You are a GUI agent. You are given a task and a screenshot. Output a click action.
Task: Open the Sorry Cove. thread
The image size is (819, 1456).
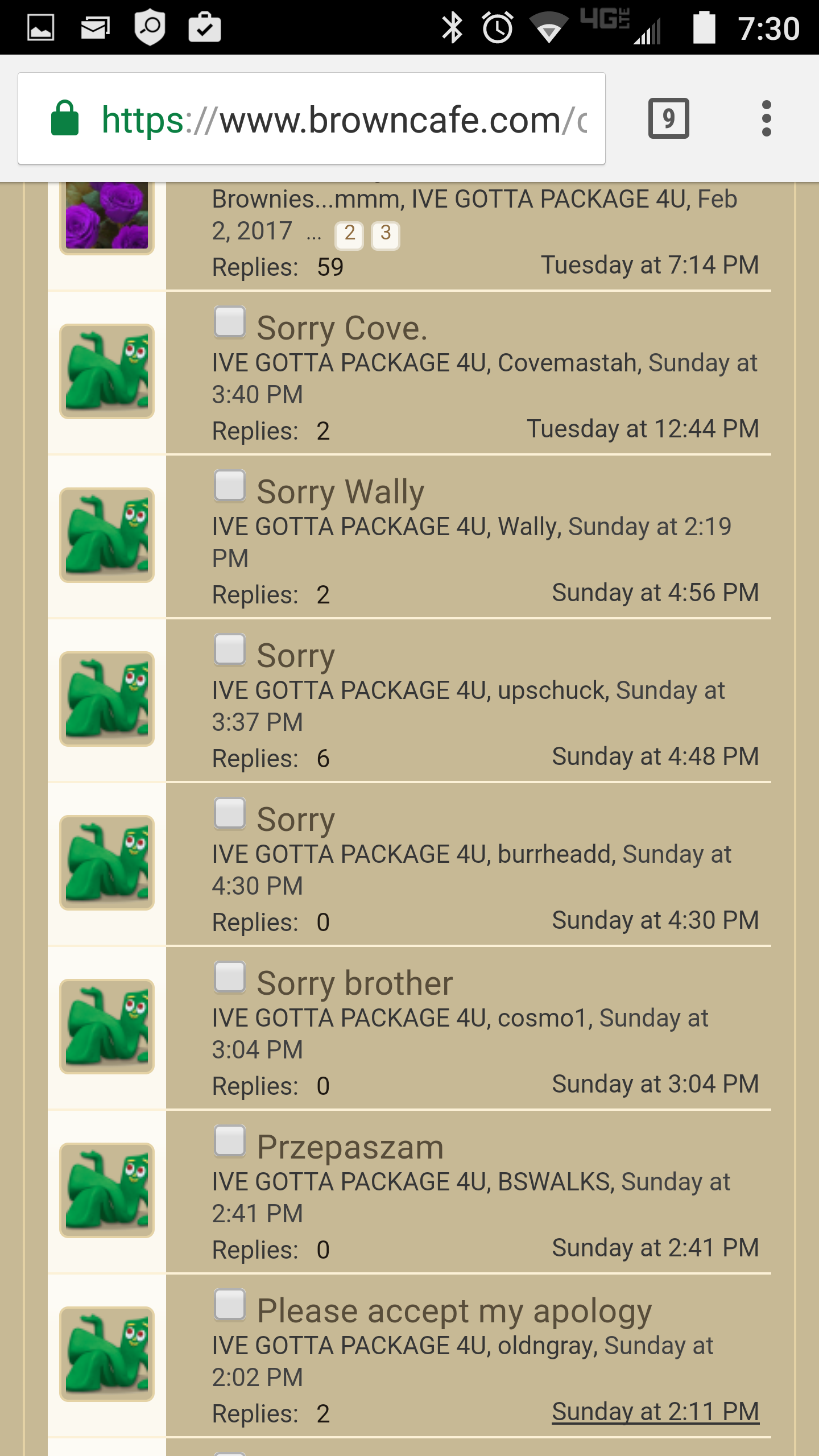pos(341,329)
